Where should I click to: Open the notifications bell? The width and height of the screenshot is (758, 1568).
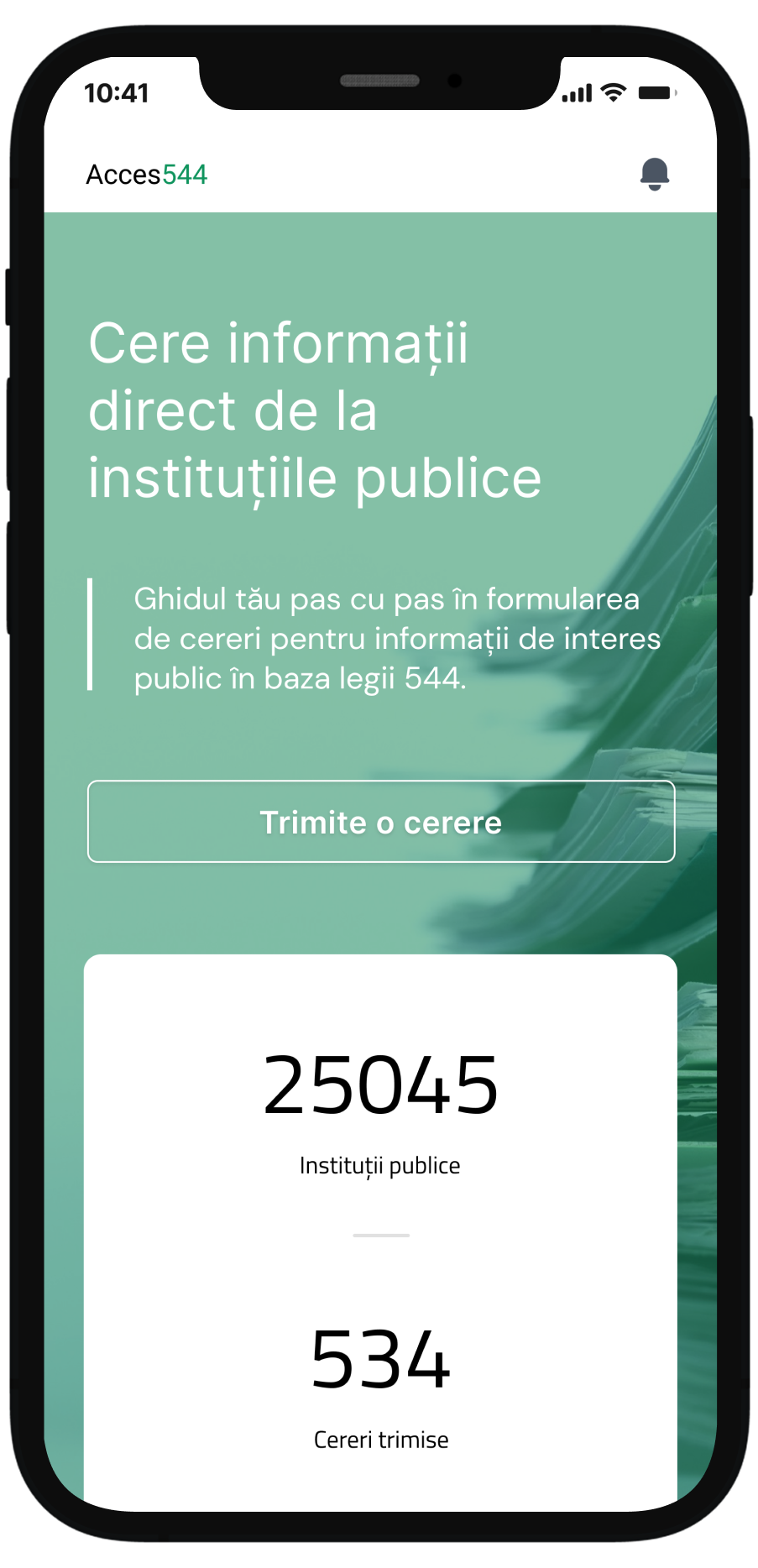(654, 174)
